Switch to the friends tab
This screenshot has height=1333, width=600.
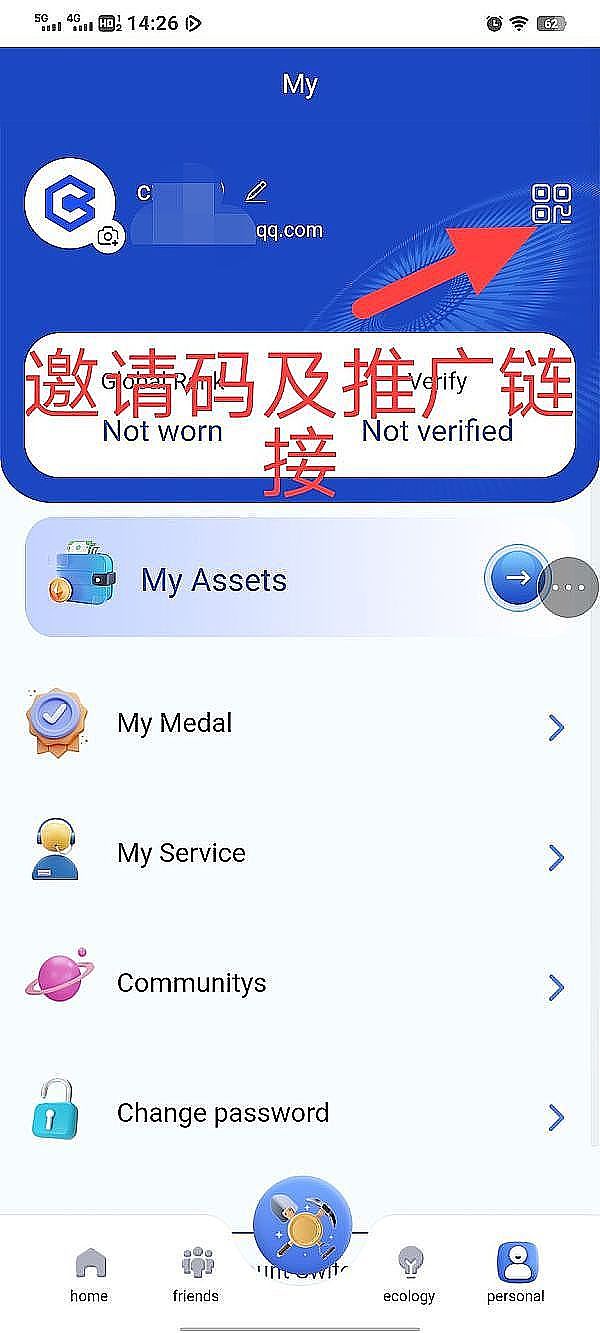[195, 1275]
